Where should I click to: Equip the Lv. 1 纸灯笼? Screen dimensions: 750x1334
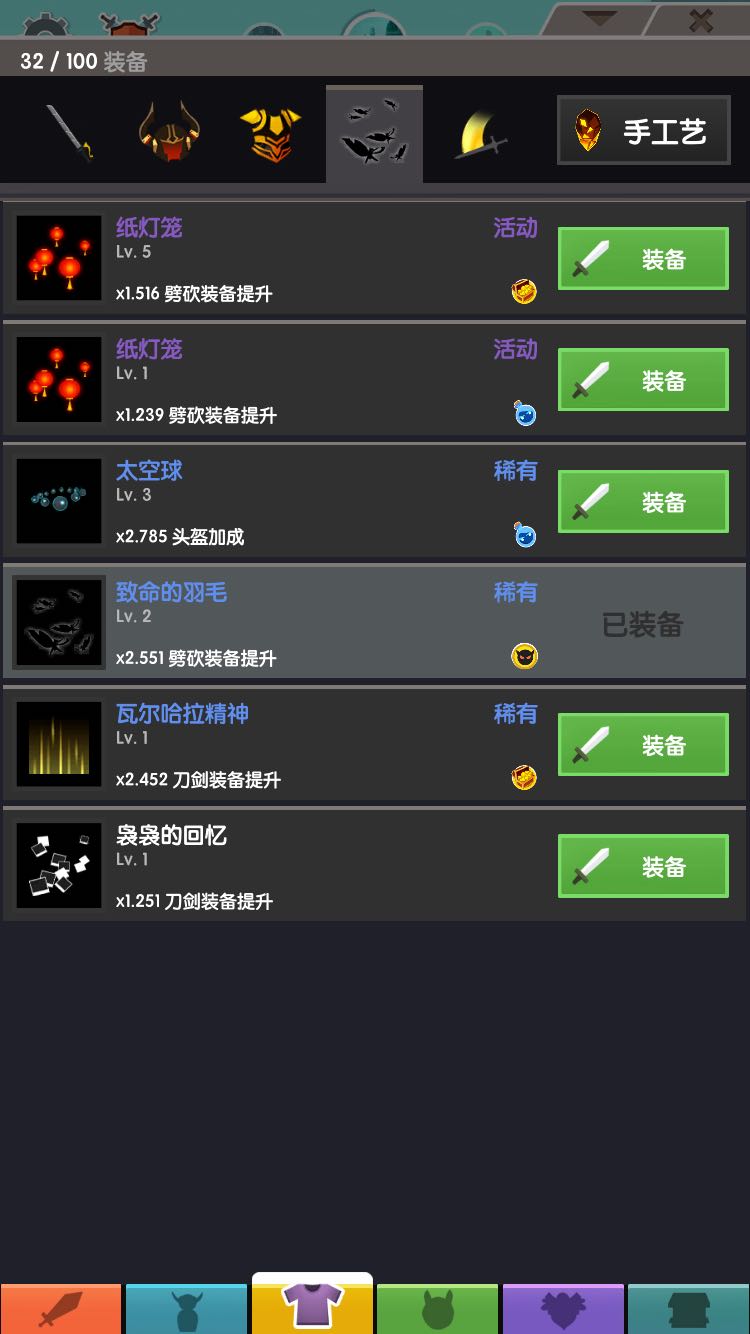pos(643,380)
